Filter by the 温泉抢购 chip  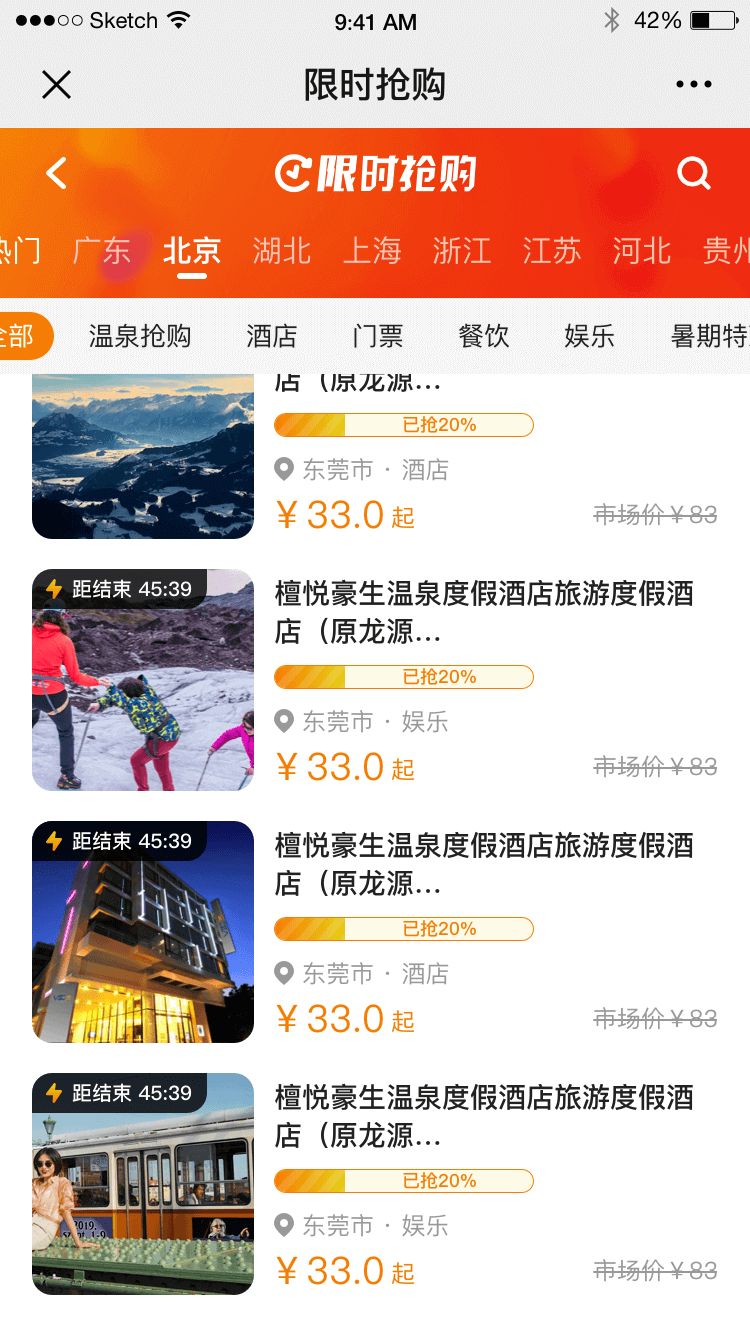(140, 336)
